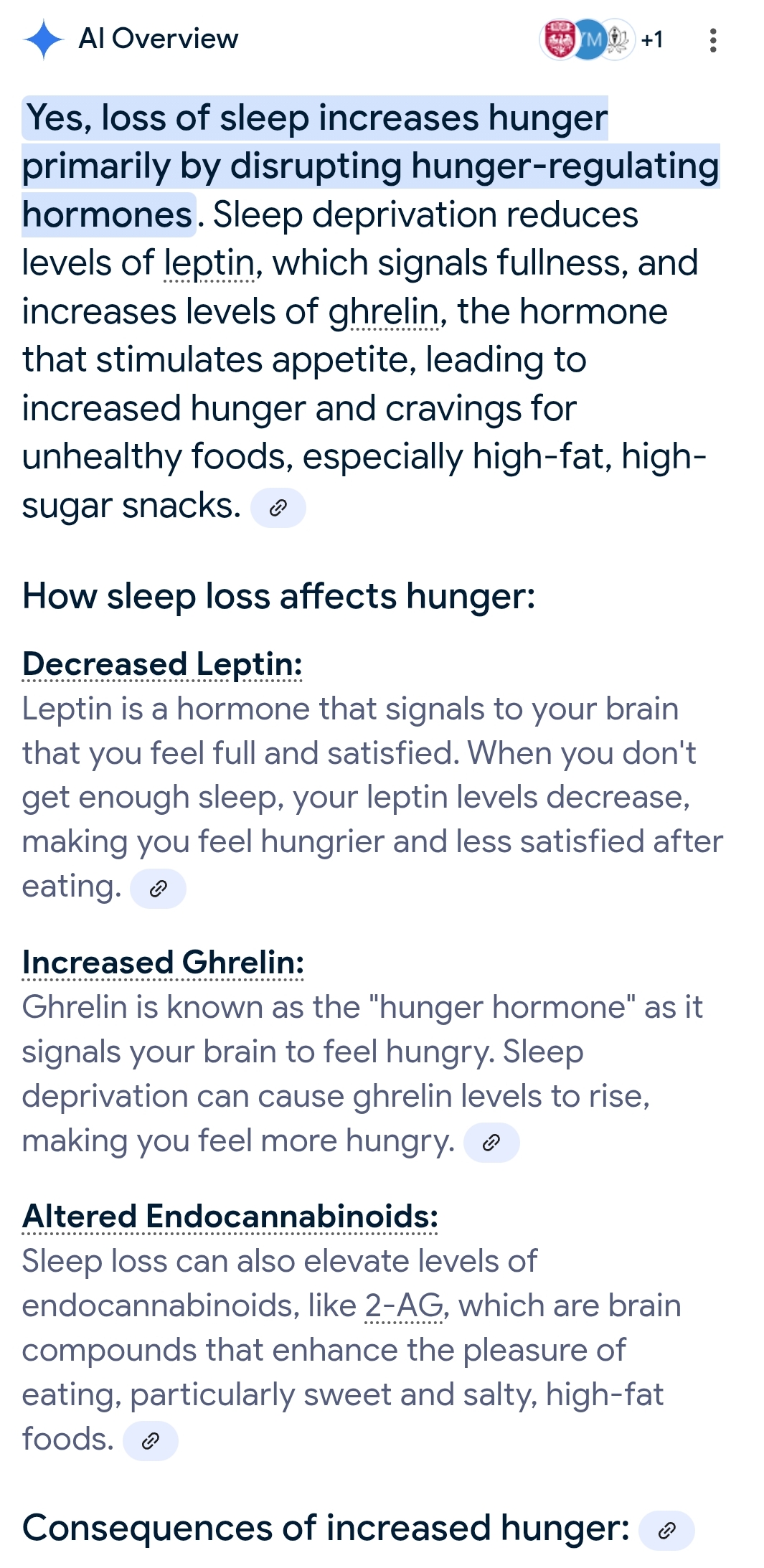Open source link beside 'Consequences of increased hunger'

click(666, 1530)
